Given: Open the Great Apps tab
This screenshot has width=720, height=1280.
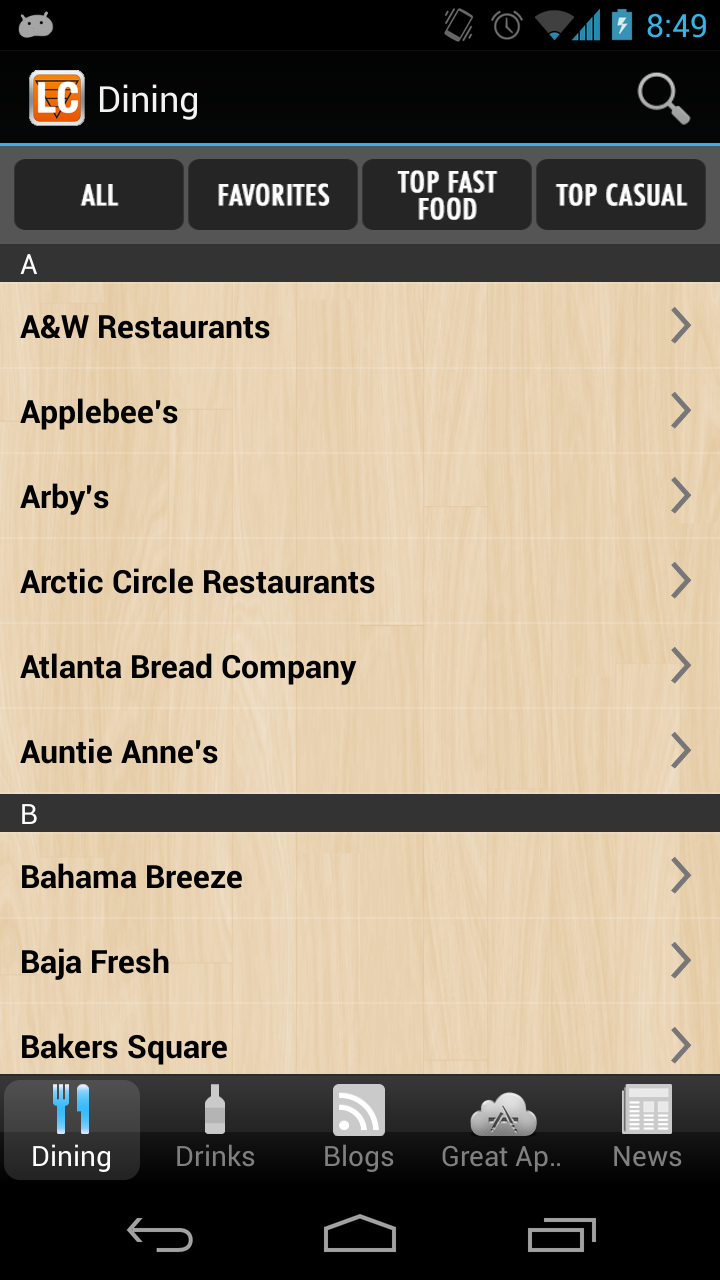Looking at the screenshot, I should [502, 1128].
